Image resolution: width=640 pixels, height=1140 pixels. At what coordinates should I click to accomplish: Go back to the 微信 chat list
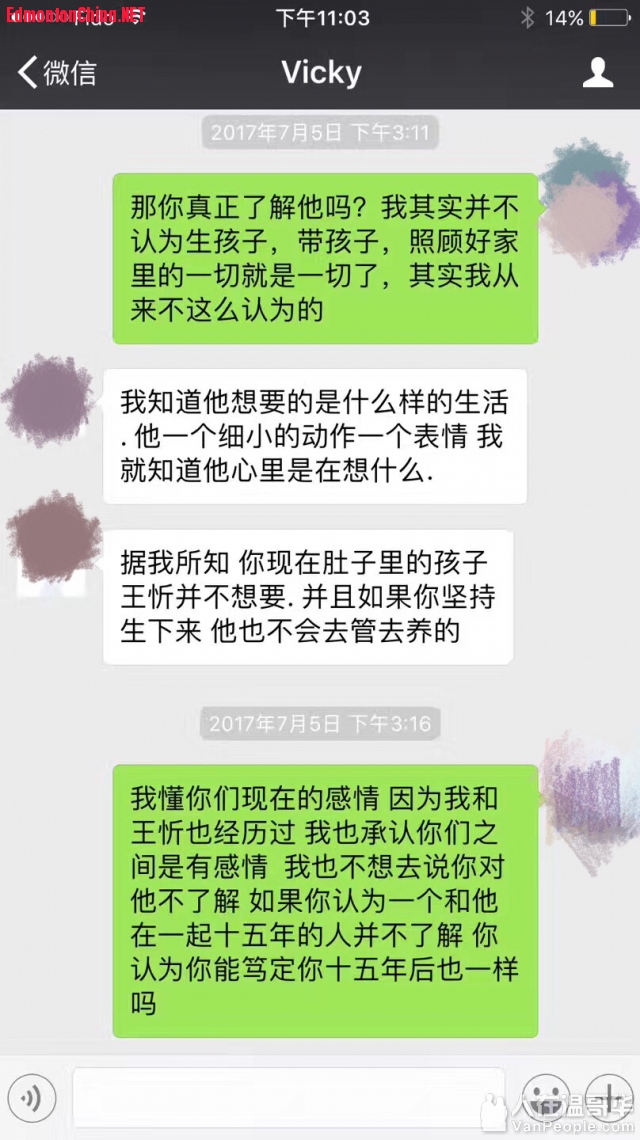tap(57, 73)
